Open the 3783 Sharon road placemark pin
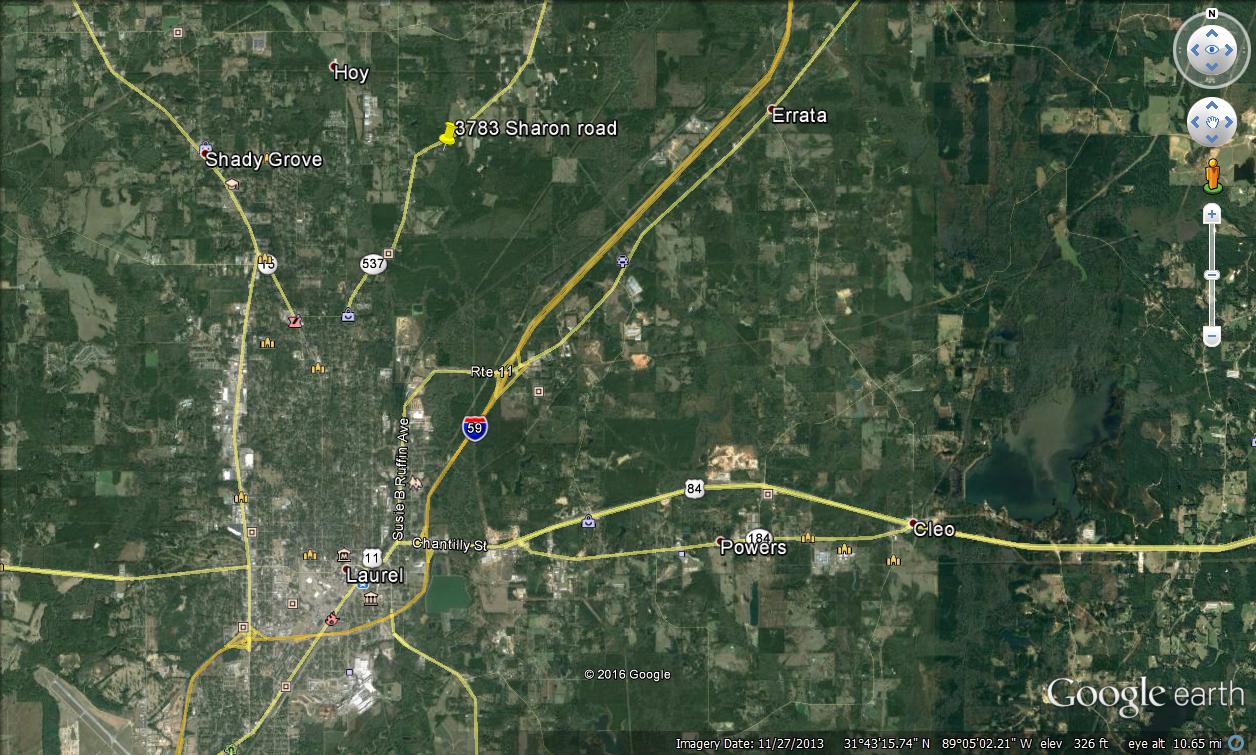This screenshot has height=755, width=1256. (x=447, y=134)
